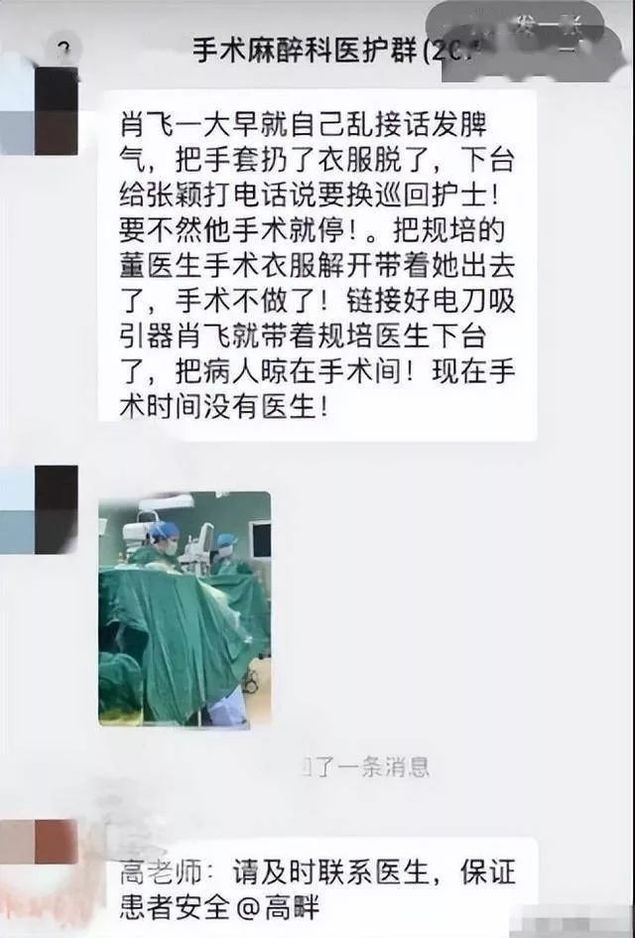Open the operating room photo in chat
This screenshot has width=635, height=938.
(x=184, y=607)
